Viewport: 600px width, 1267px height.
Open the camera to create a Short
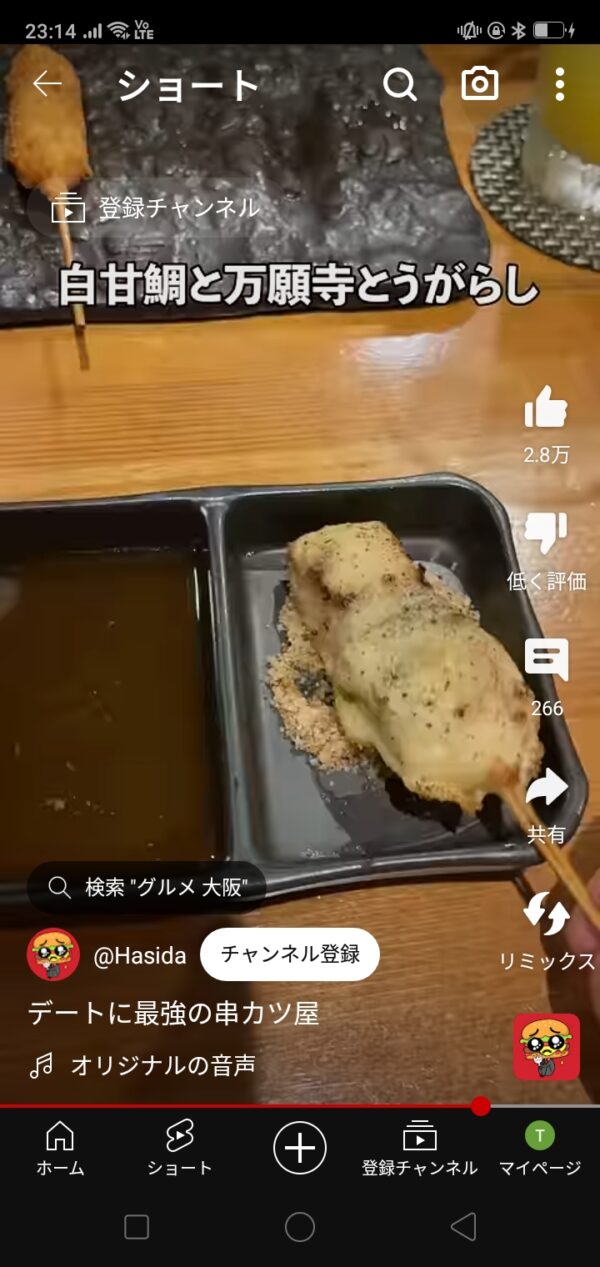click(x=479, y=85)
